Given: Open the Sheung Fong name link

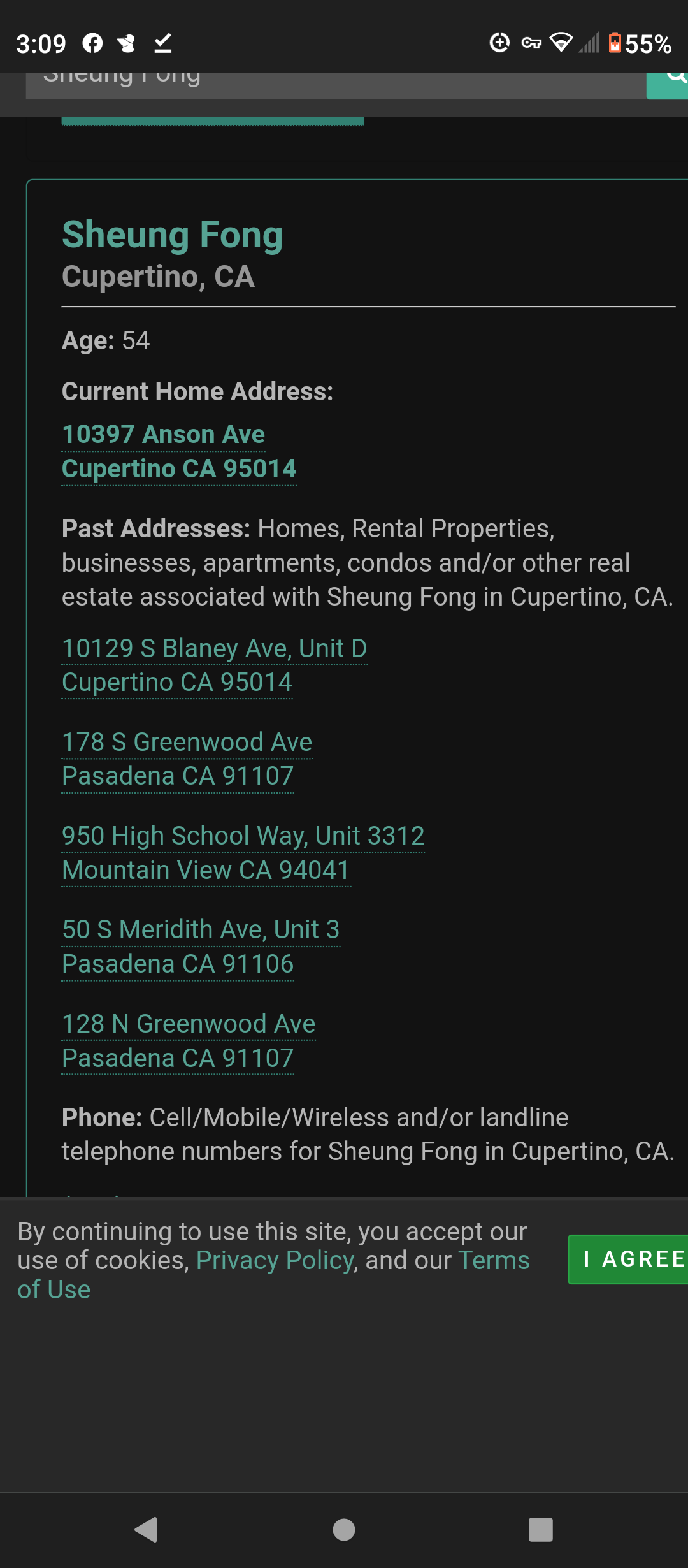Looking at the screenshot, I should (x=172, y=235).
